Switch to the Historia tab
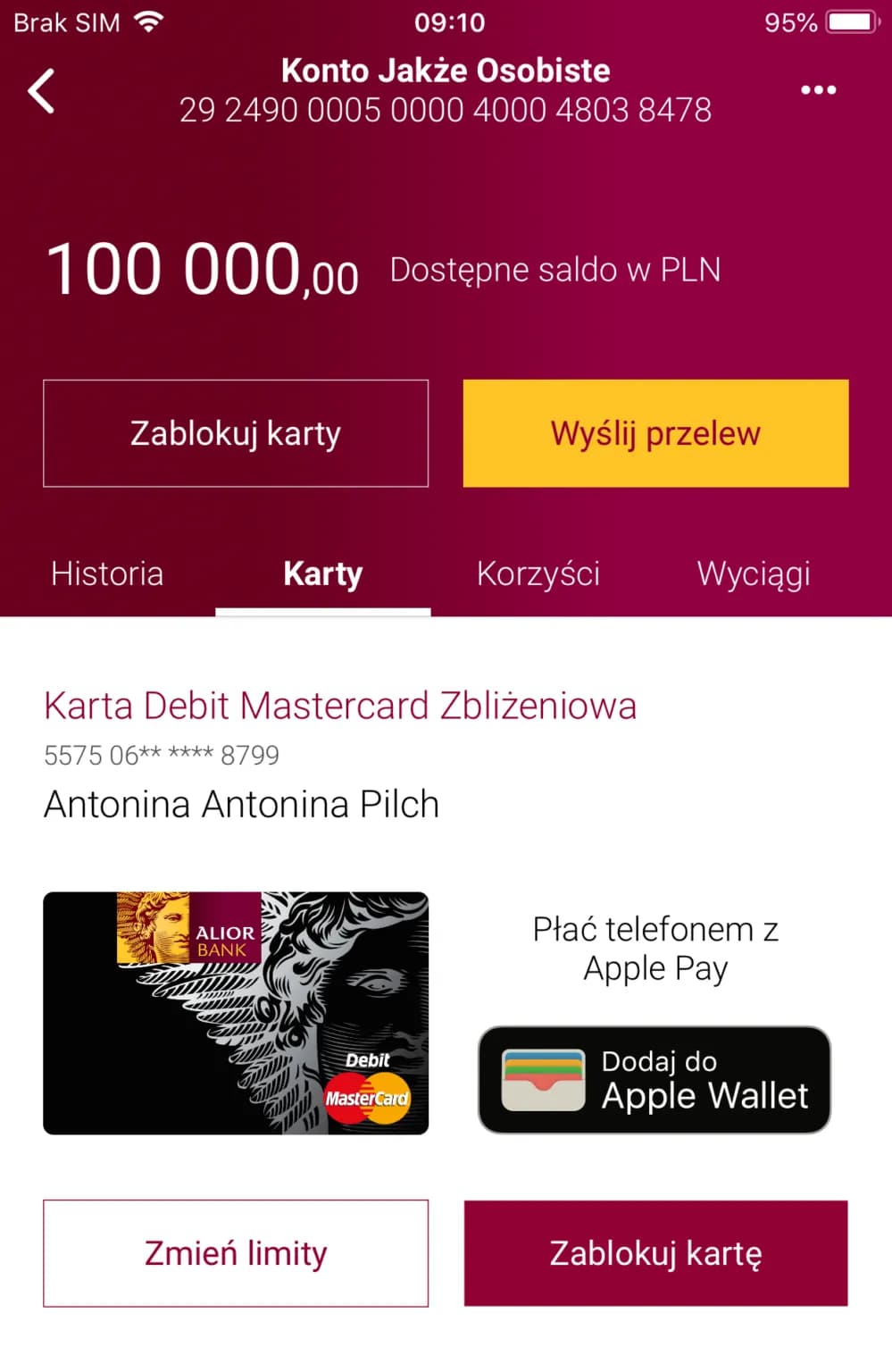Image resolution: width=892 pixels, height=1372 pixels. (107, 573)
